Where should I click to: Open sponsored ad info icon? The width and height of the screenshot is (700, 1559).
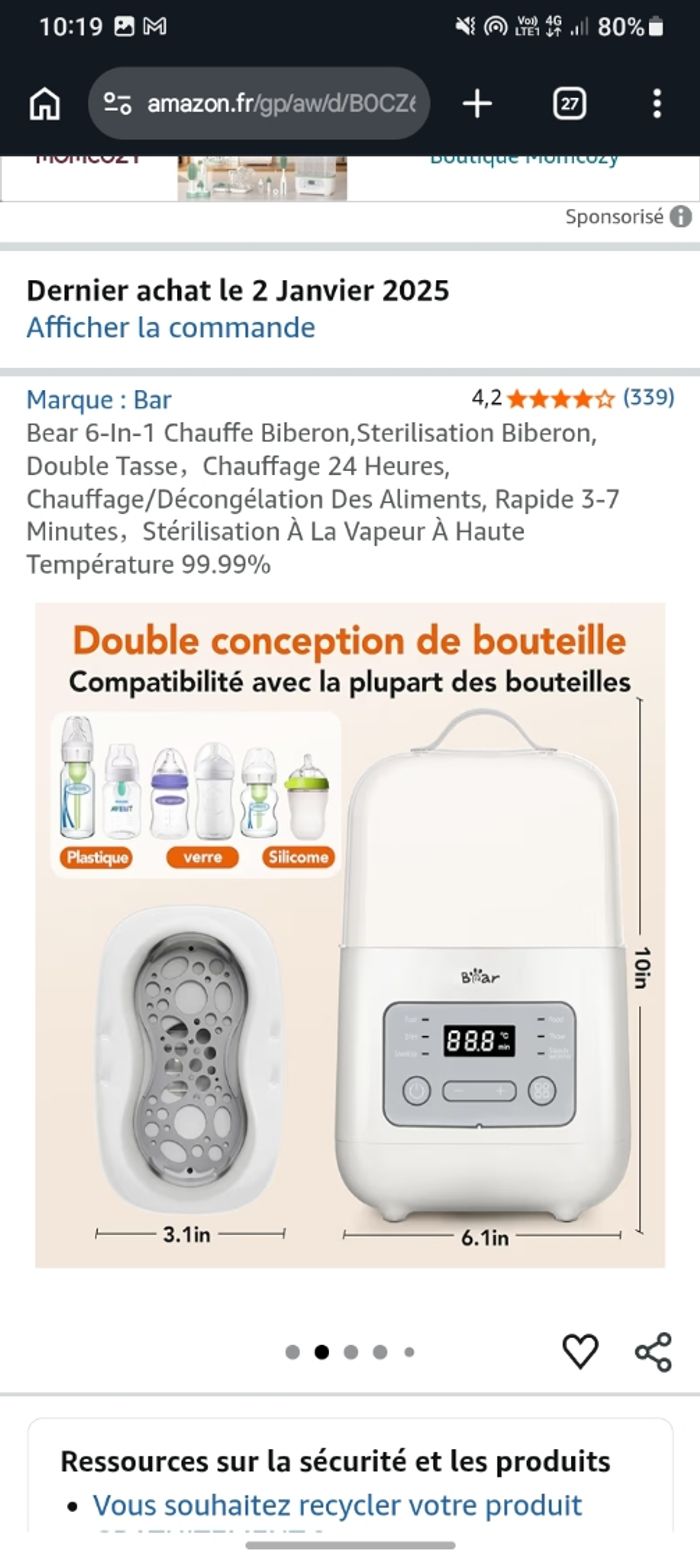(x=681, y=217)
